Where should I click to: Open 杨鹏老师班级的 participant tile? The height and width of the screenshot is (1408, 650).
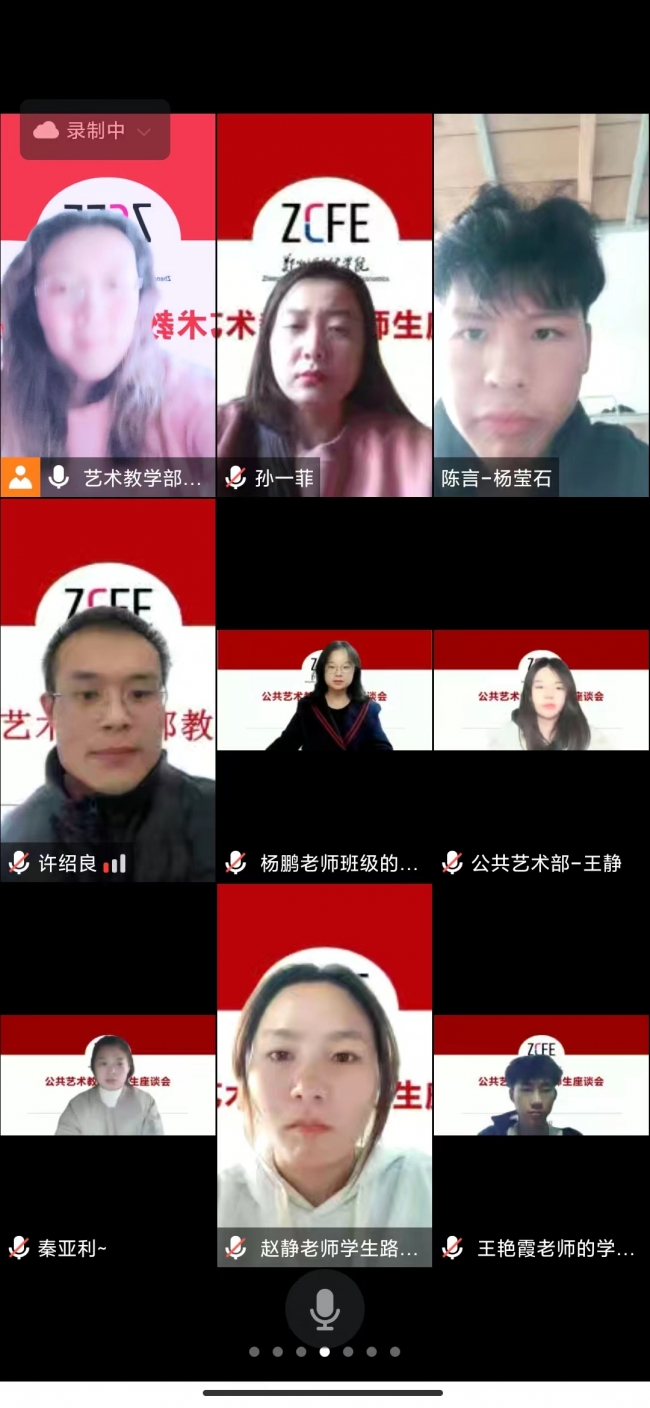(x=324, y=690)
